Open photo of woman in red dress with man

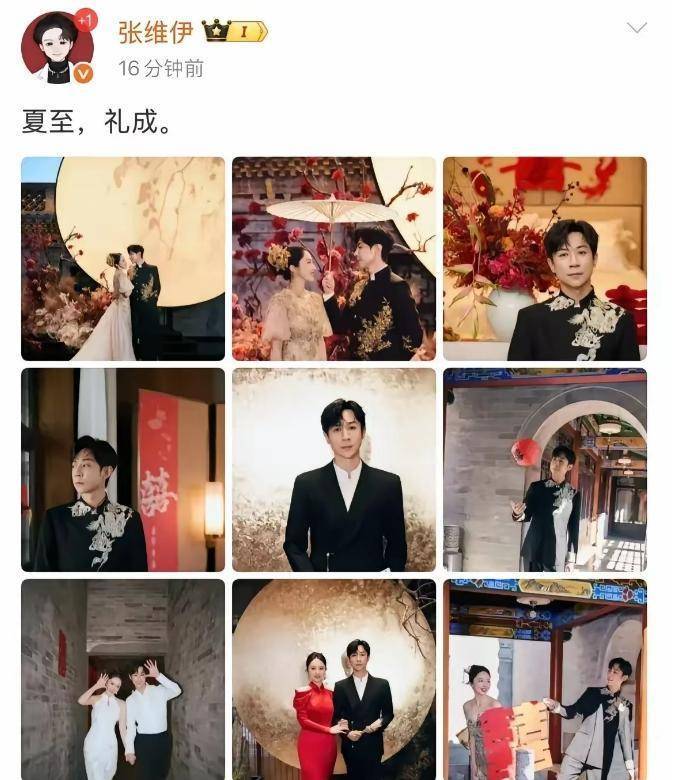coord(334,679)
